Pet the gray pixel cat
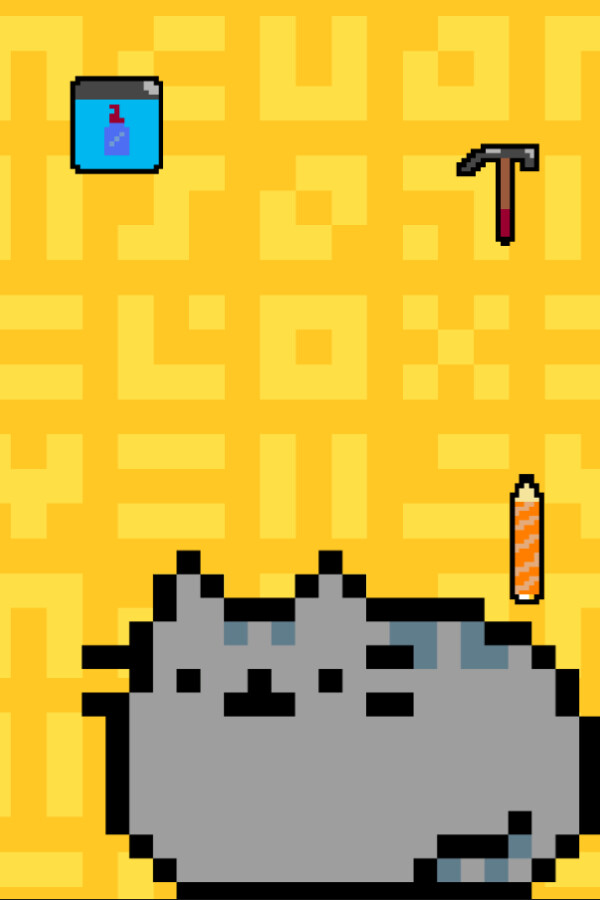This screenshot has height=900, width=600. (x=340, y=740)
